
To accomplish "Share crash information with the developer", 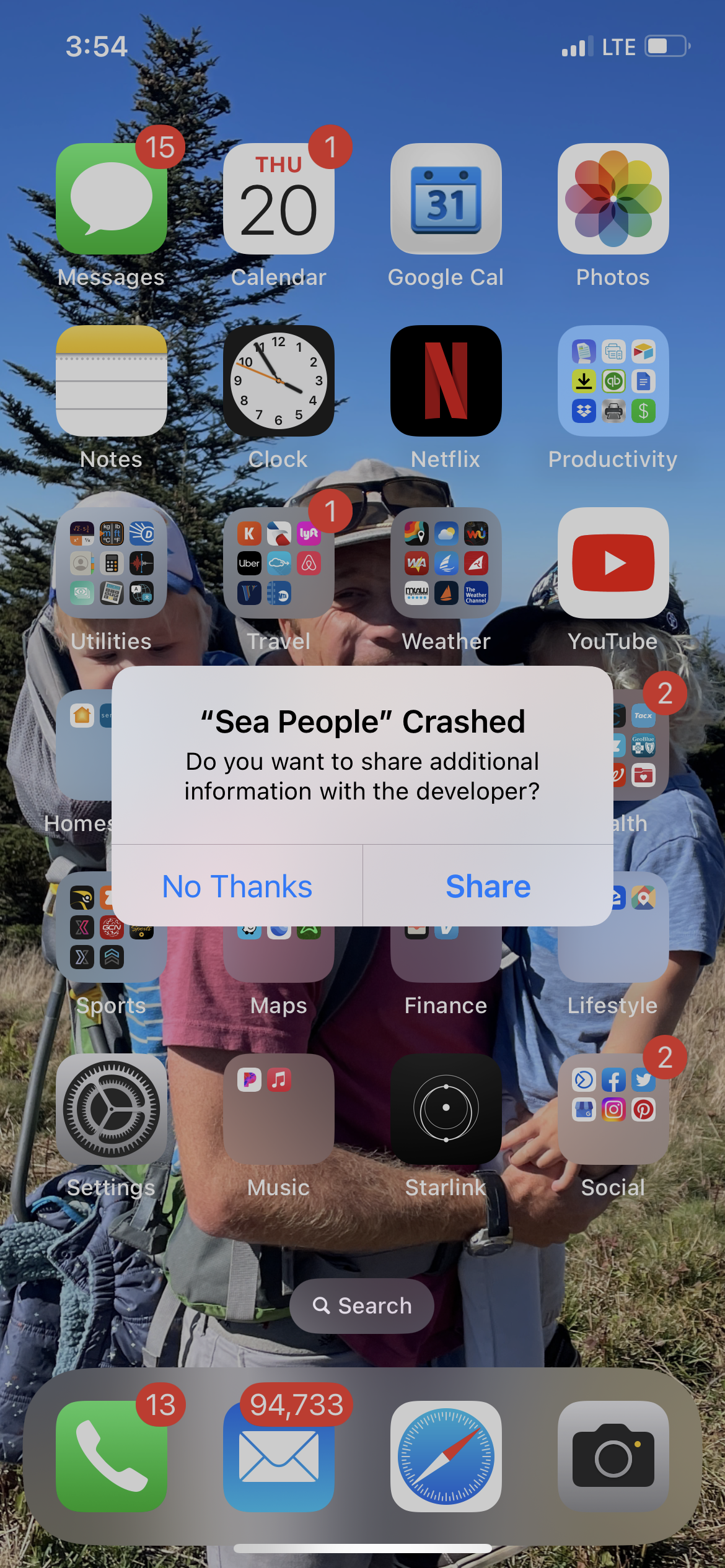I will click(488, 886).
